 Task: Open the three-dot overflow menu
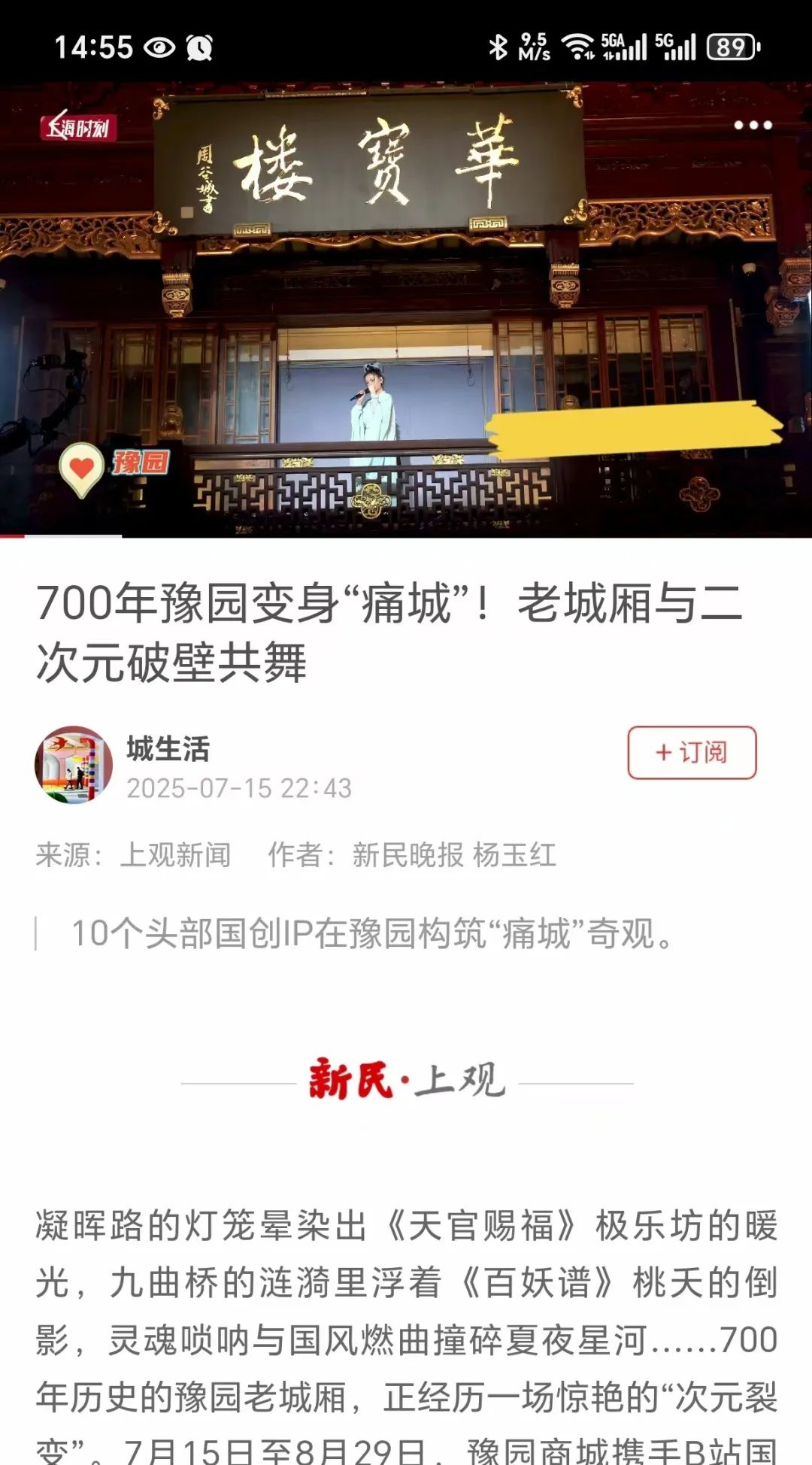753,126
